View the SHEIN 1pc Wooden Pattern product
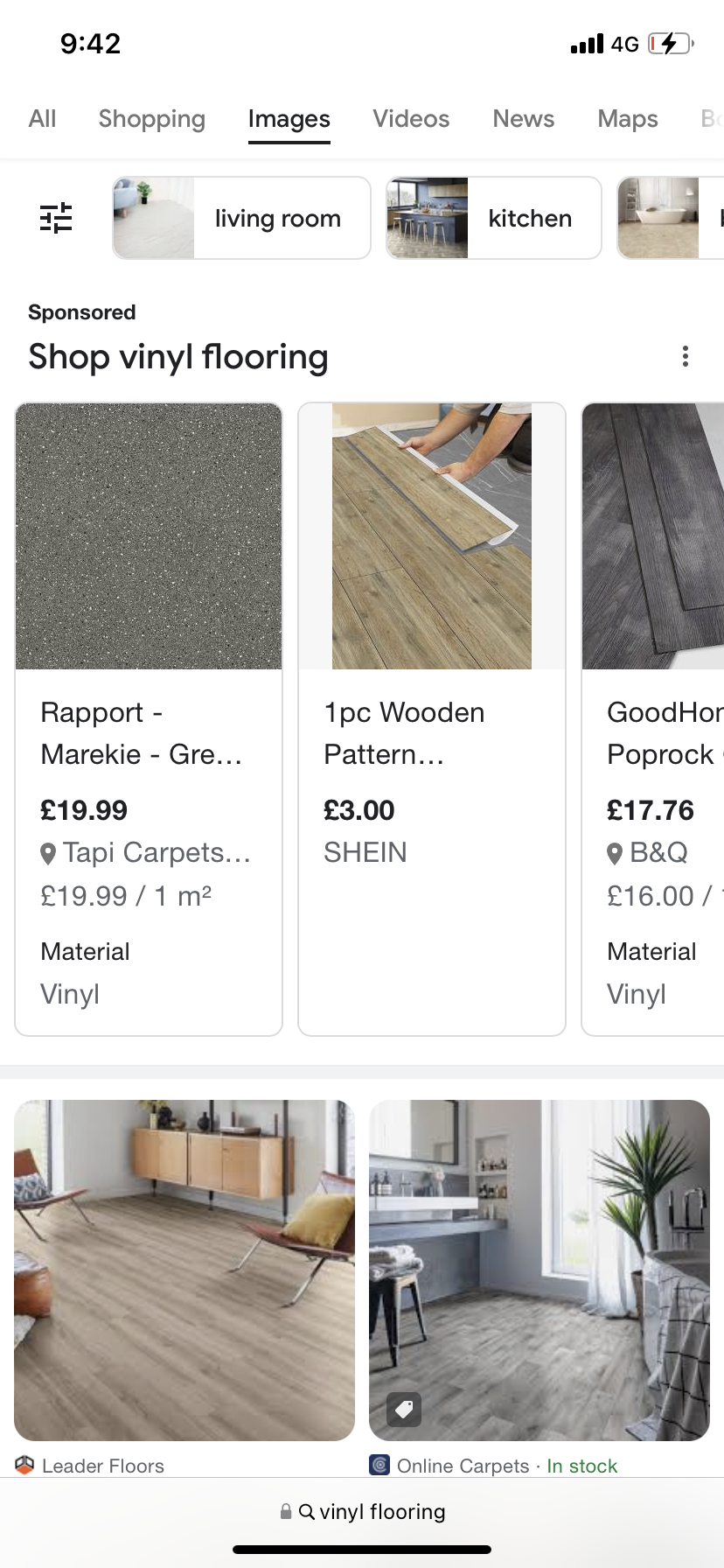724x1568 pixels. pyautogui.click(x=432, y=717)
